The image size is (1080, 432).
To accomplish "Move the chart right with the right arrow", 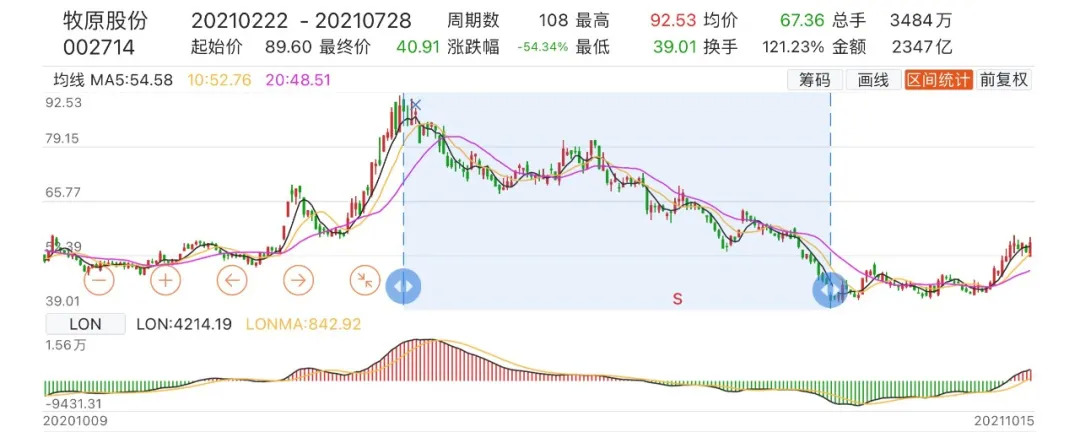I will point(298,280).
